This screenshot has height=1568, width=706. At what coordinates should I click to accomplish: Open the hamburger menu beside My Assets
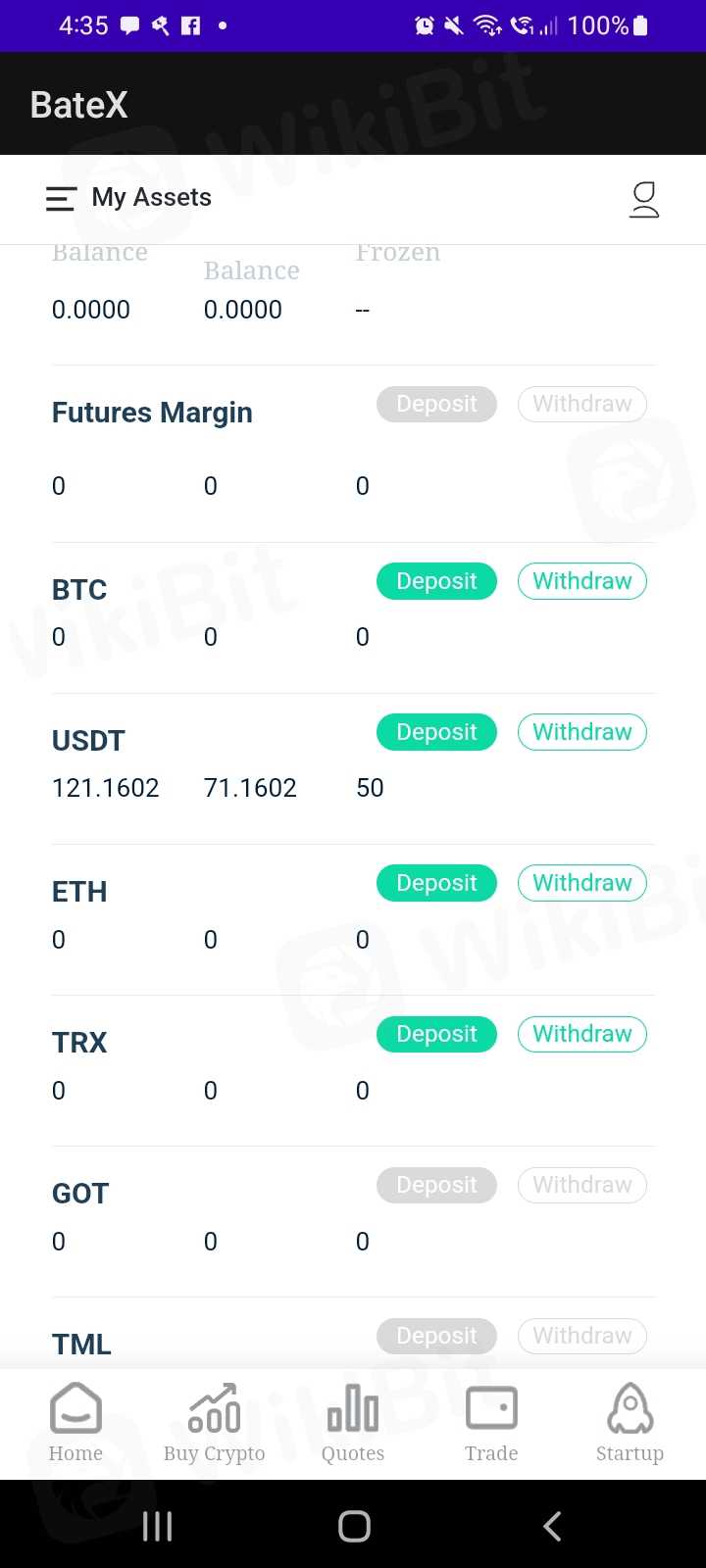tap(61, 199)
